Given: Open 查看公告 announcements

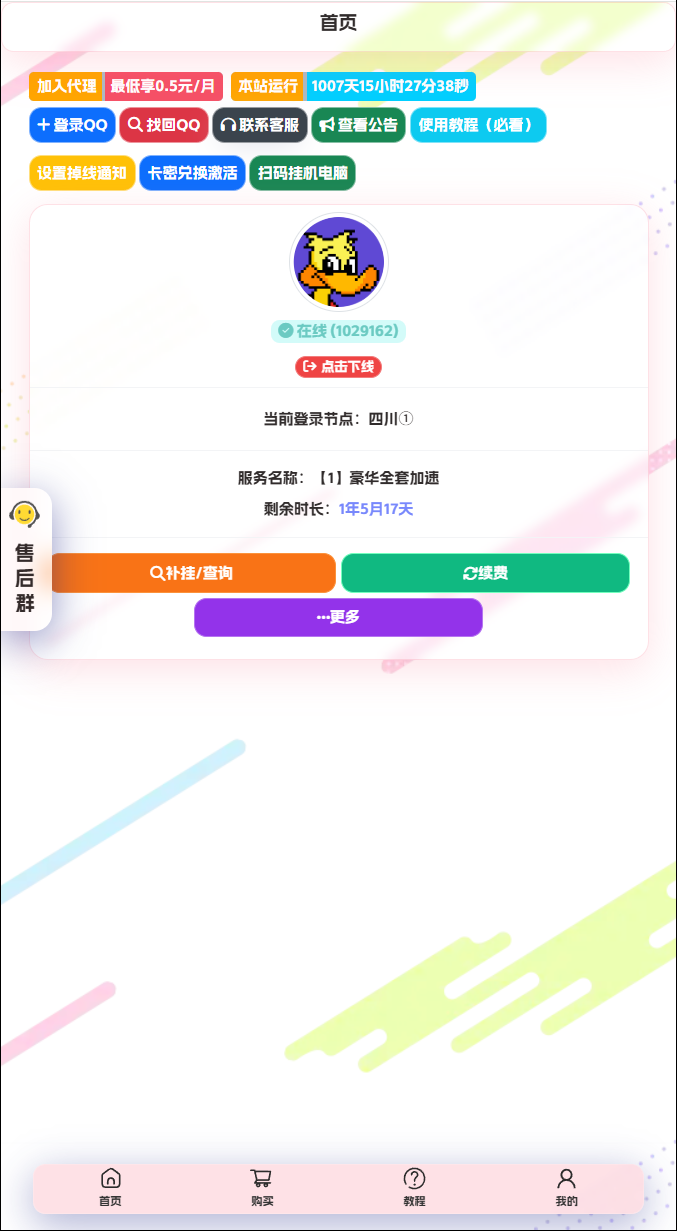Looking at the screenshot, I should pos(358,125).
